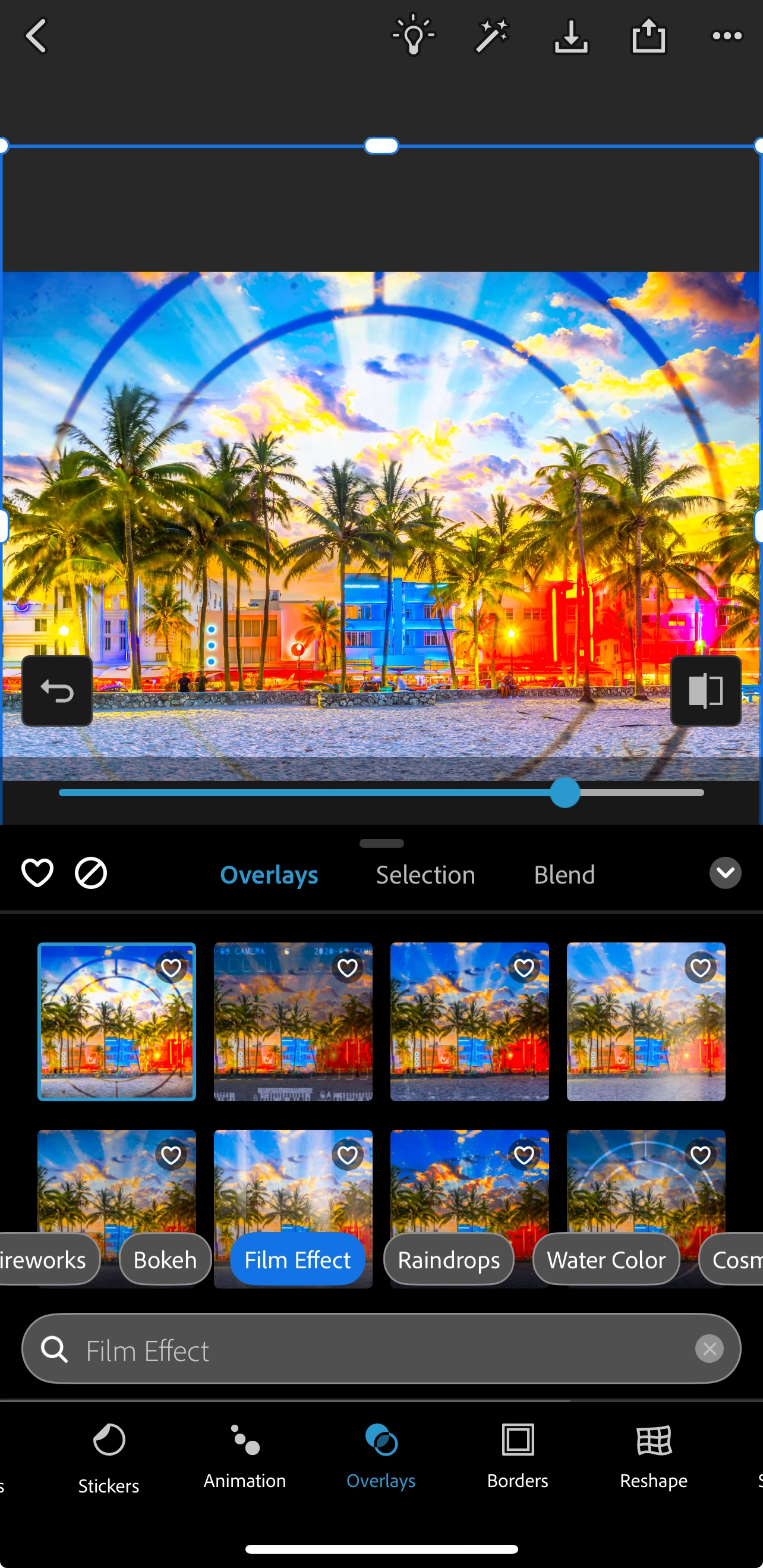Screen dimensions: 763x1568
Task: Undo the last edit
Action: click(x=57, y=691)
